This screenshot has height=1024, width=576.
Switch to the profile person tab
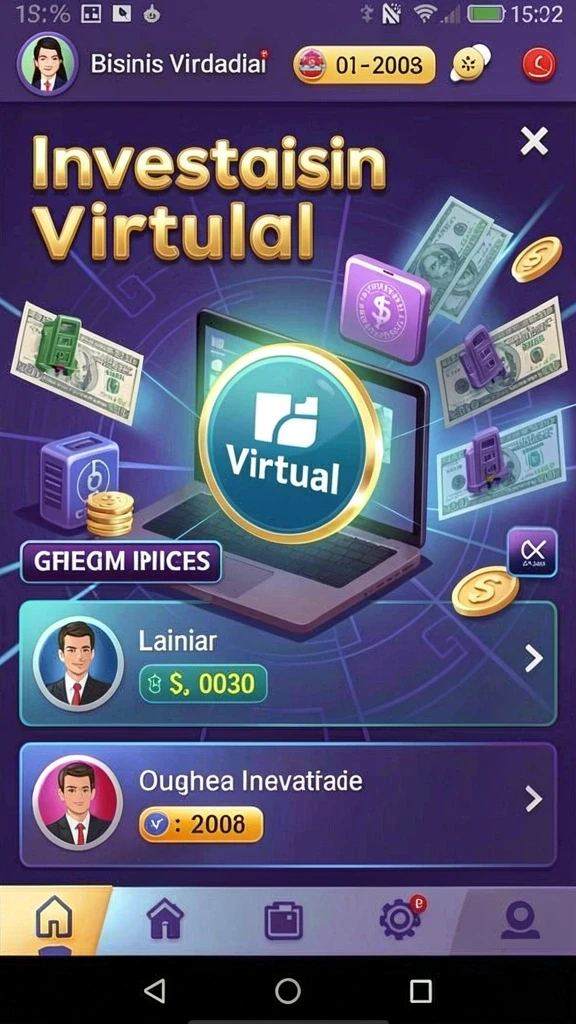(520, 920)
